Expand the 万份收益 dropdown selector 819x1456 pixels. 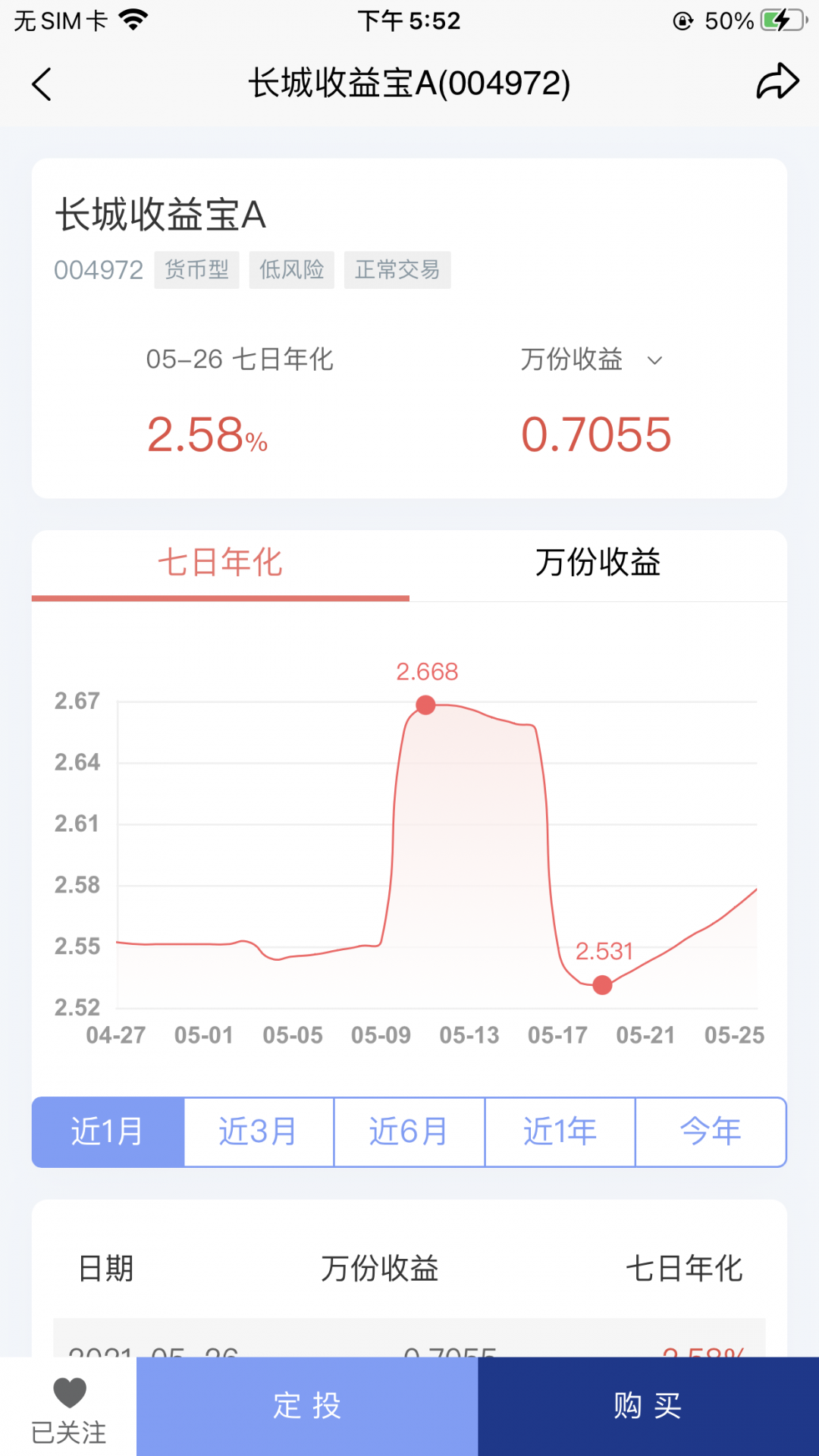coord(591,359)
